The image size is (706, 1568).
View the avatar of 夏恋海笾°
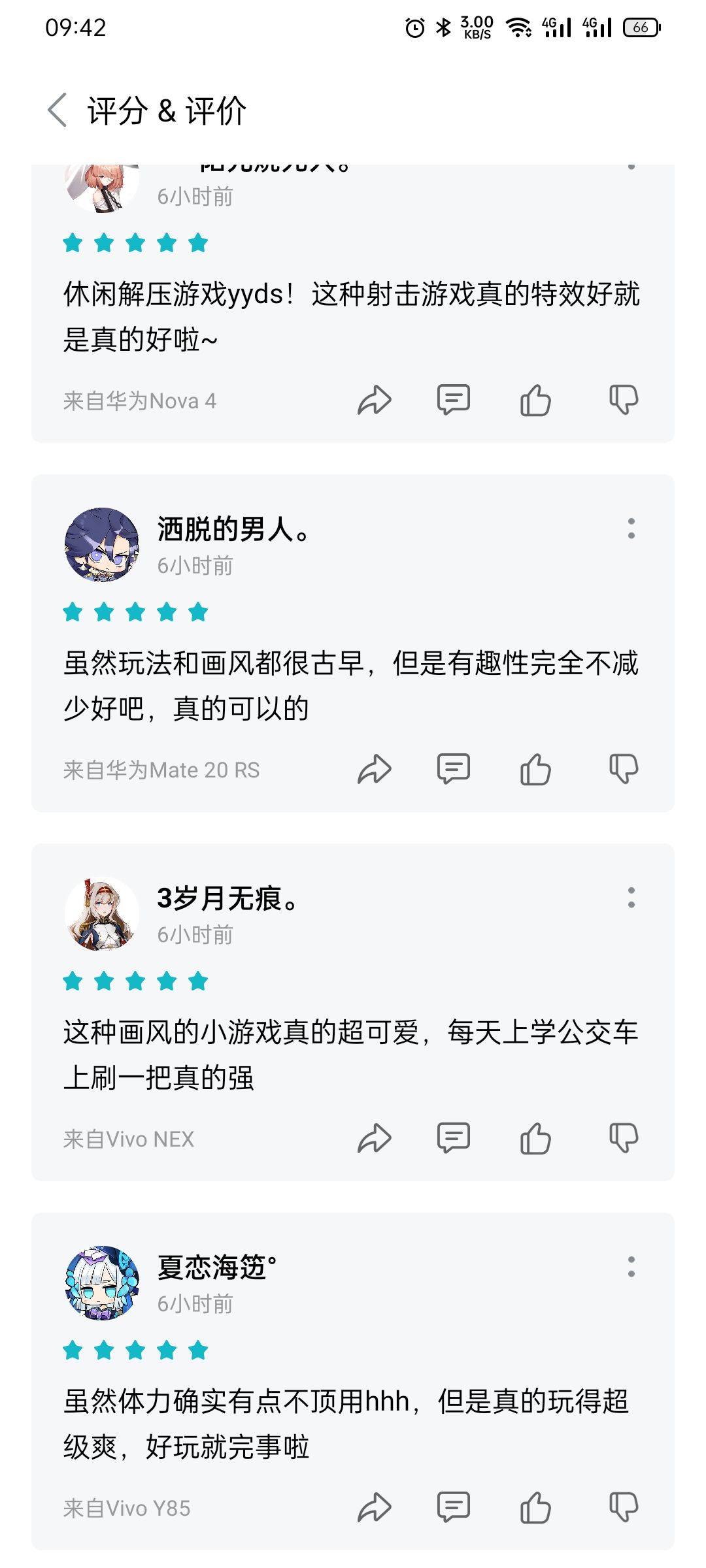(102, 1282)
